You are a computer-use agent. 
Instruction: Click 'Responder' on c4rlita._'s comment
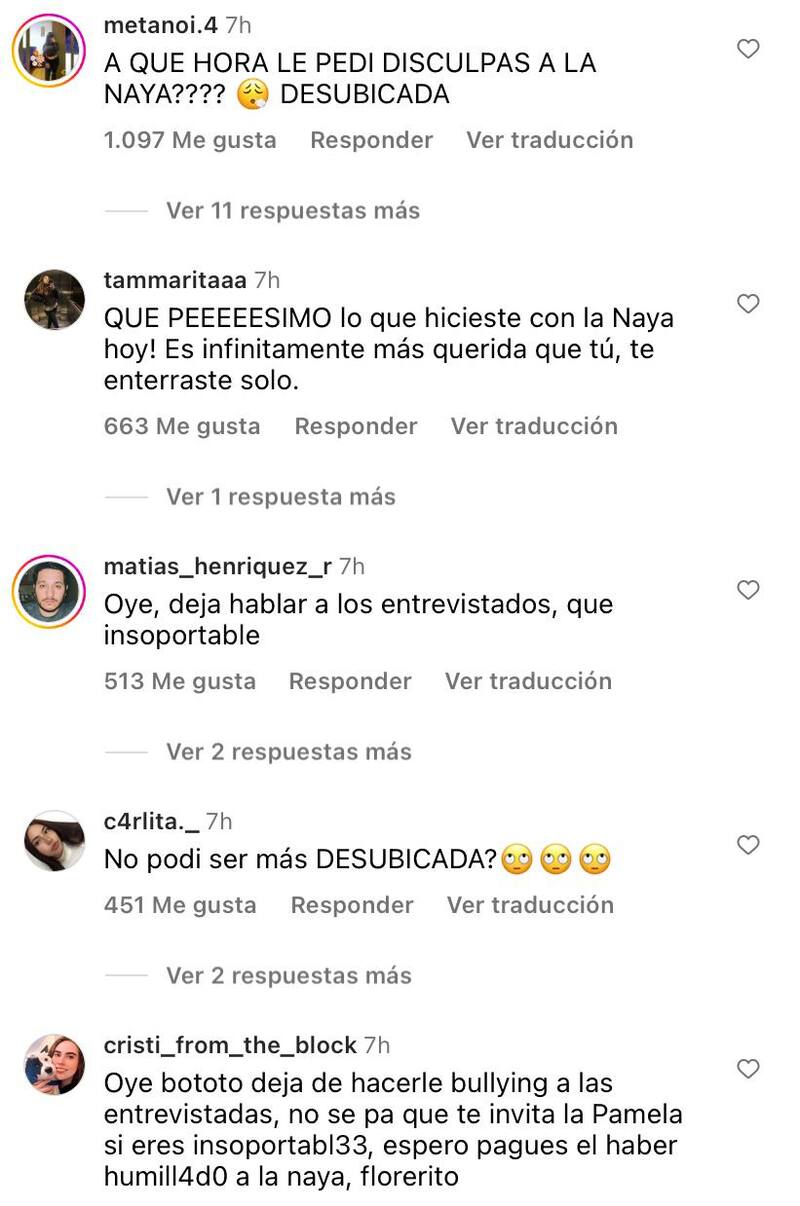click(x=351, y=905)
